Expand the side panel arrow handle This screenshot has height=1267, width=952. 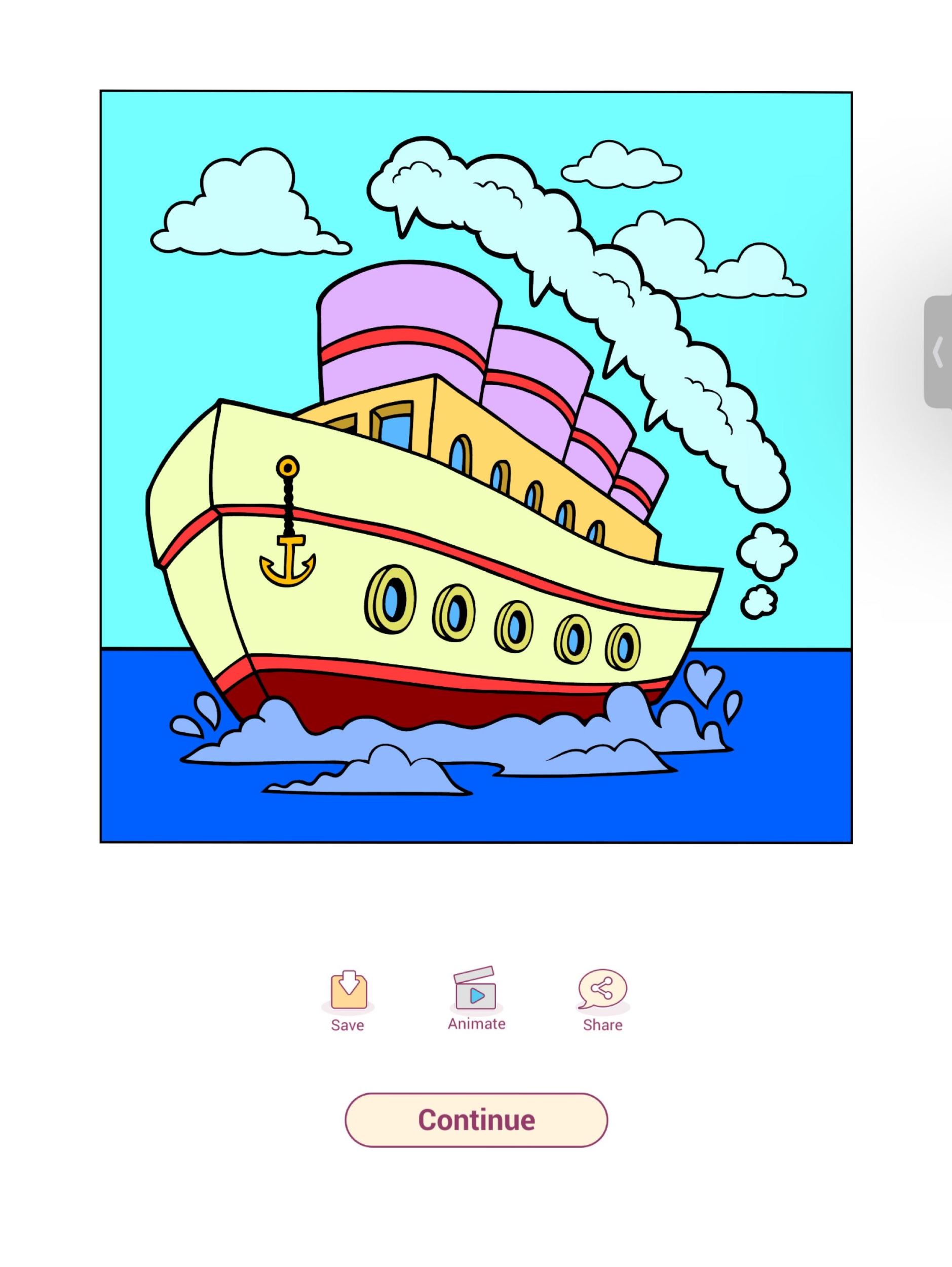click(x=938, y=352)
